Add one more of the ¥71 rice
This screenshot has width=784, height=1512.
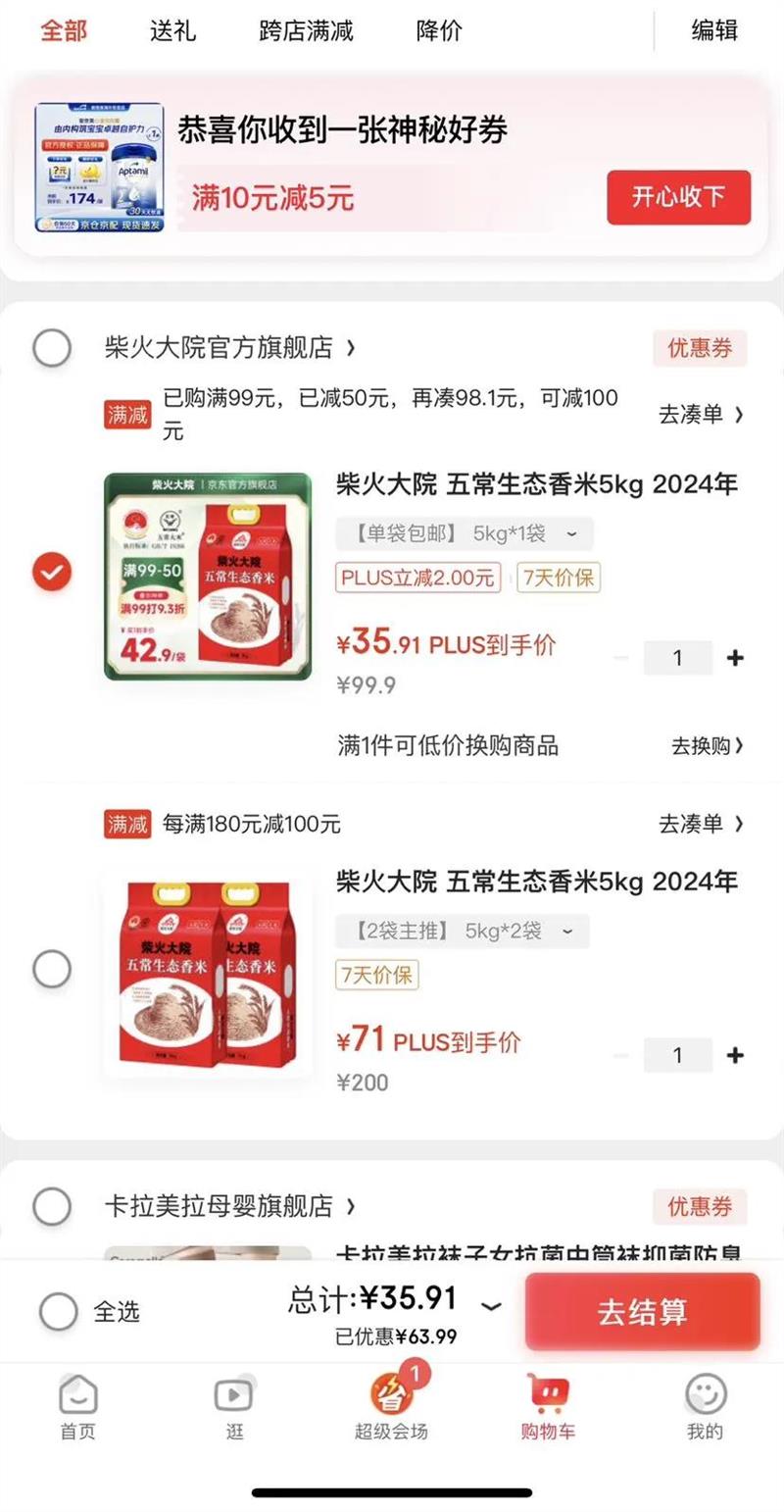pyautogui.click(x=735, y=1055)
